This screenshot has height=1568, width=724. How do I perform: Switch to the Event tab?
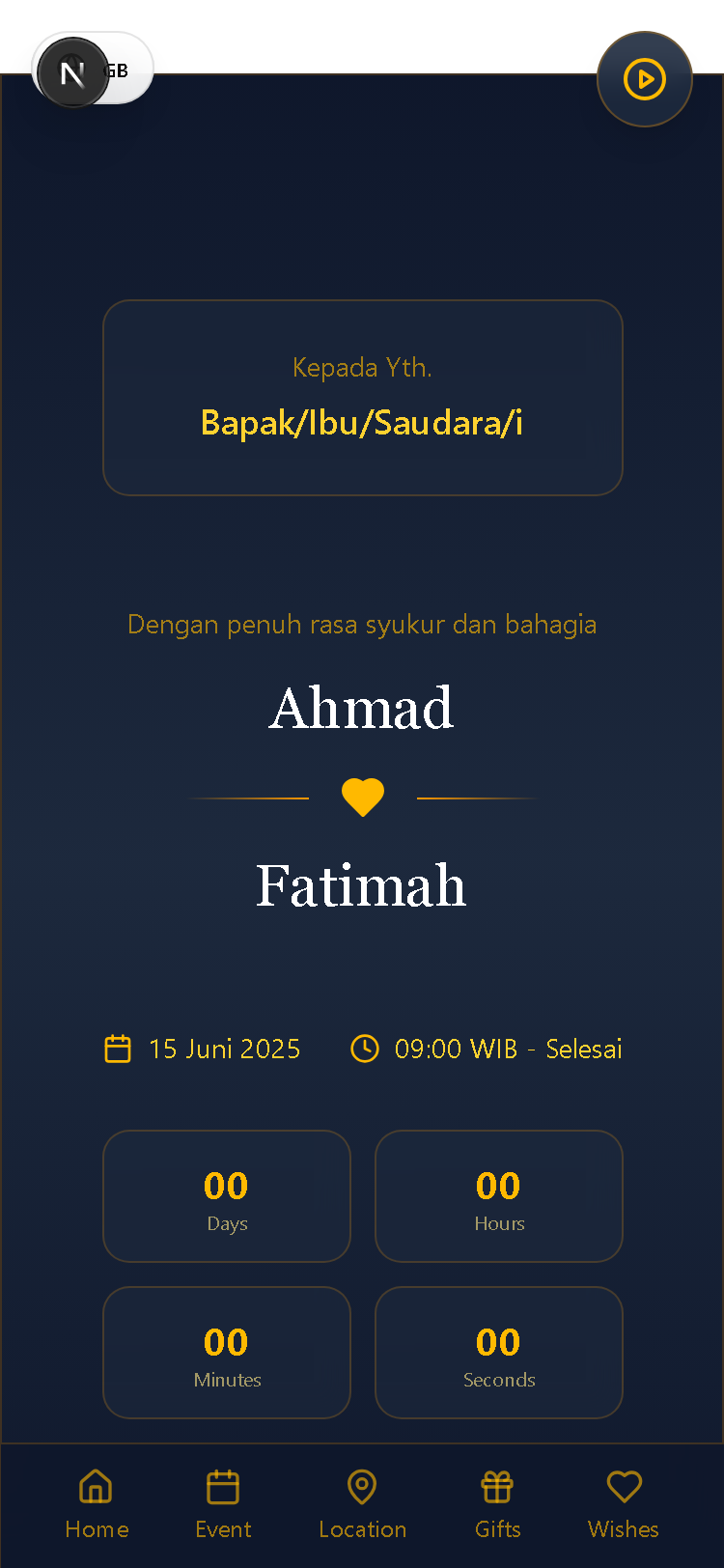coord(223,1504)
